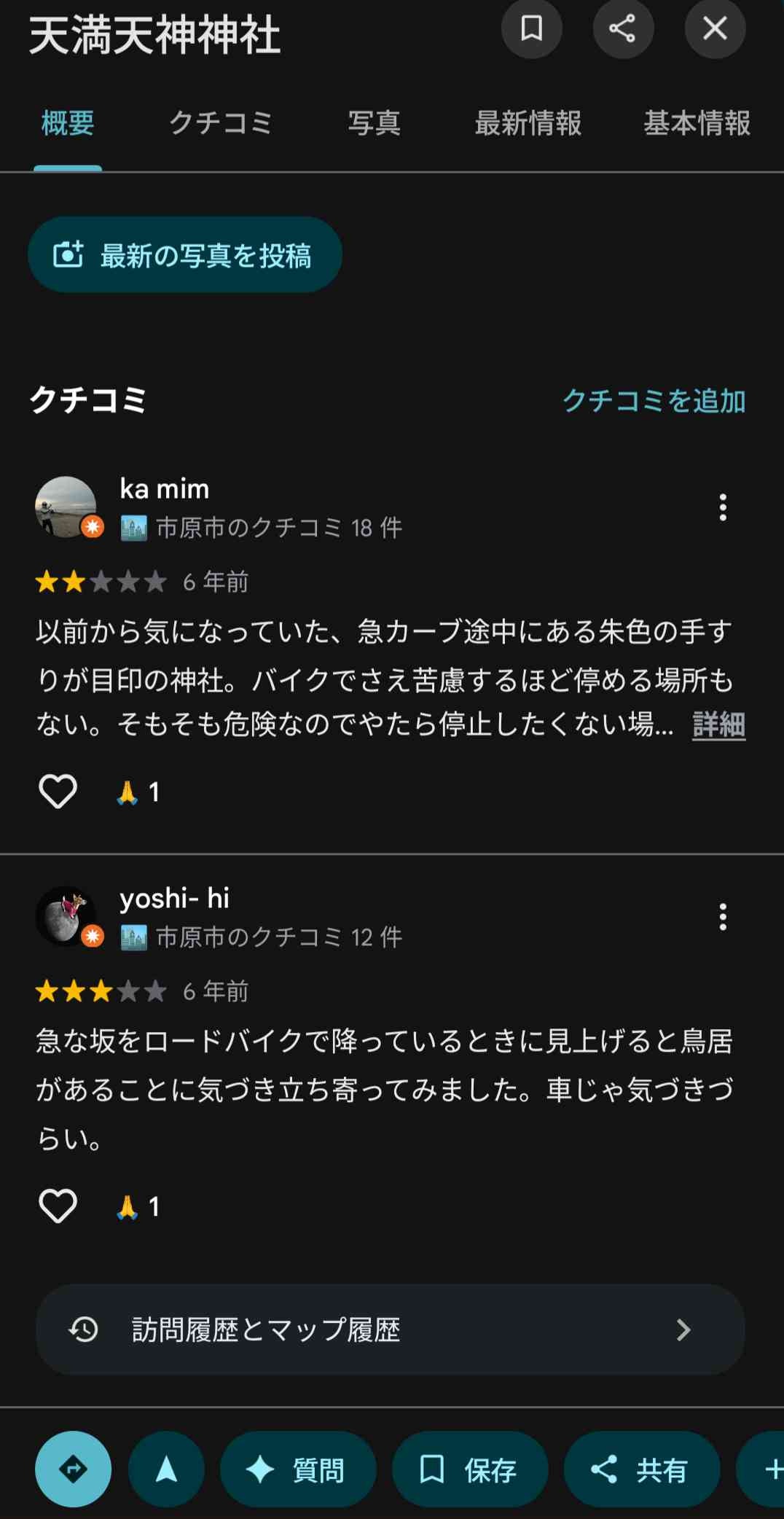The image size is (784, 1519).
Task: Close the place details panel
Action: 715,29
